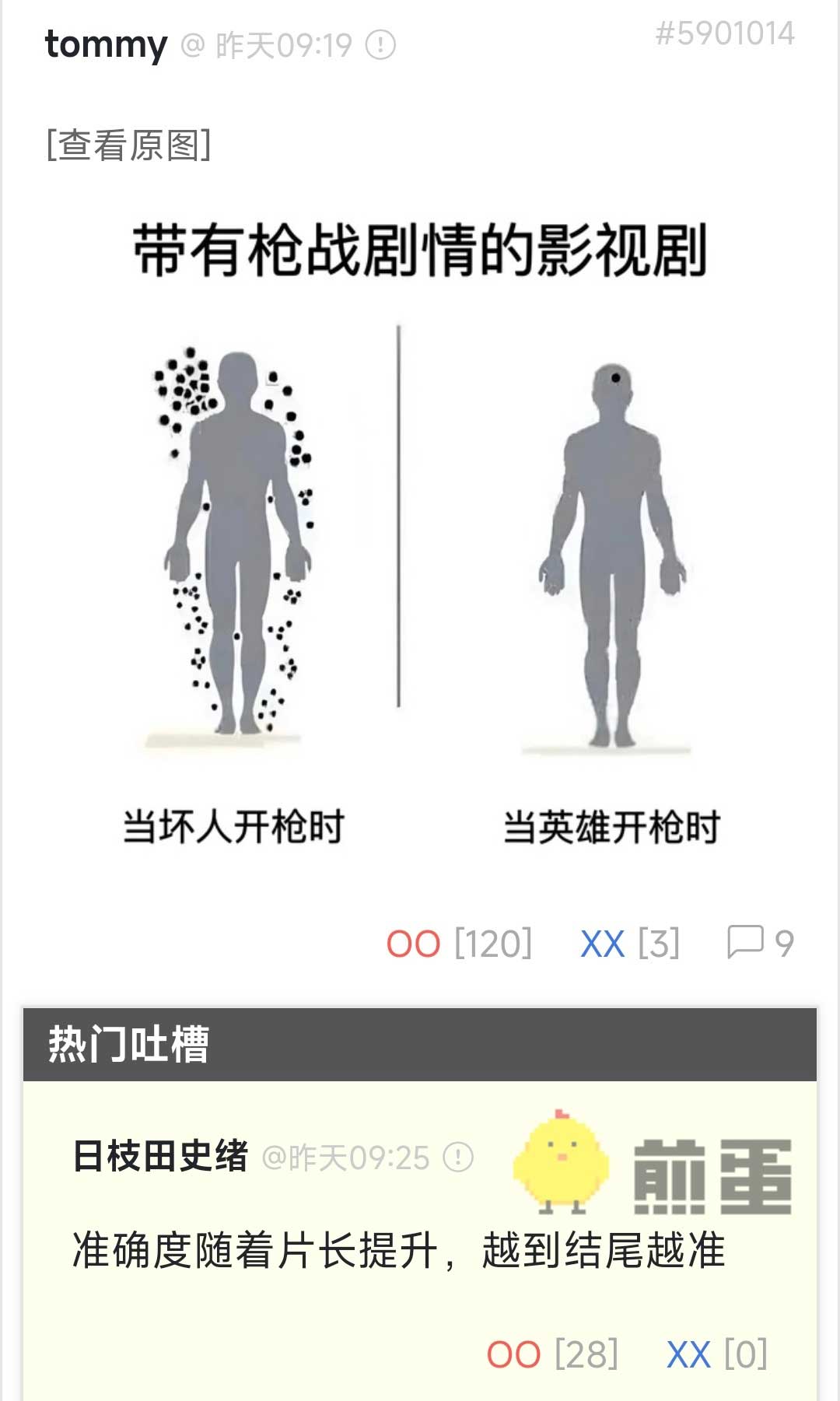Viewport: 840px width, 1401px height.
Task: Downvote tommy's post with XX
Action: pyautogui.click(x=603, y=944)
